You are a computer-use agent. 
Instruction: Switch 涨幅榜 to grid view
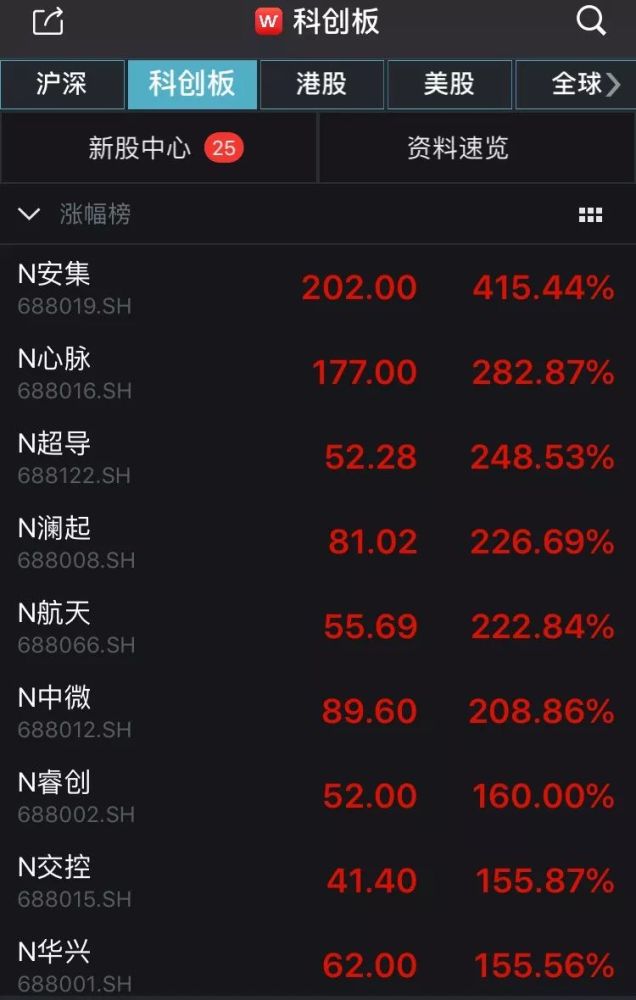[x=590, y=215]
